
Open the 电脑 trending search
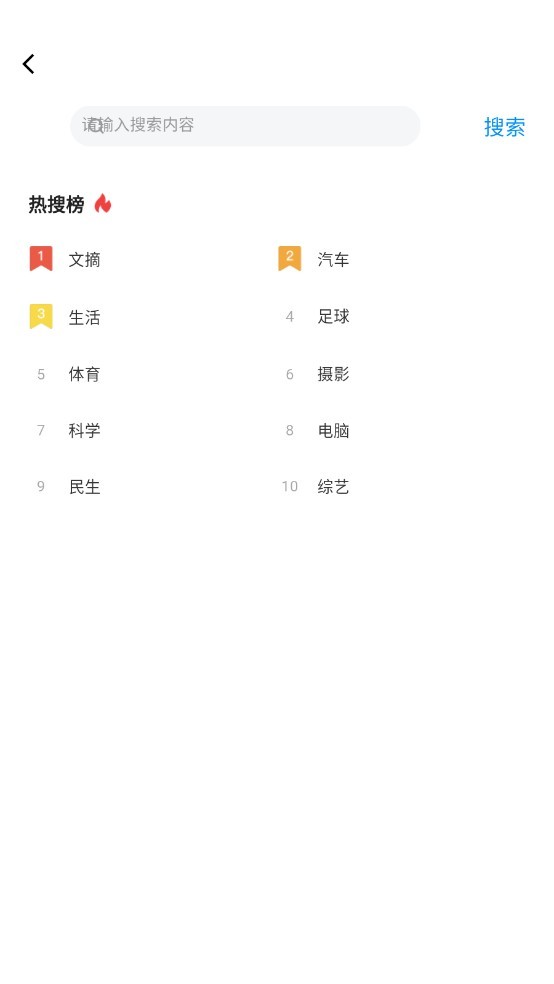tap(333, 430)
